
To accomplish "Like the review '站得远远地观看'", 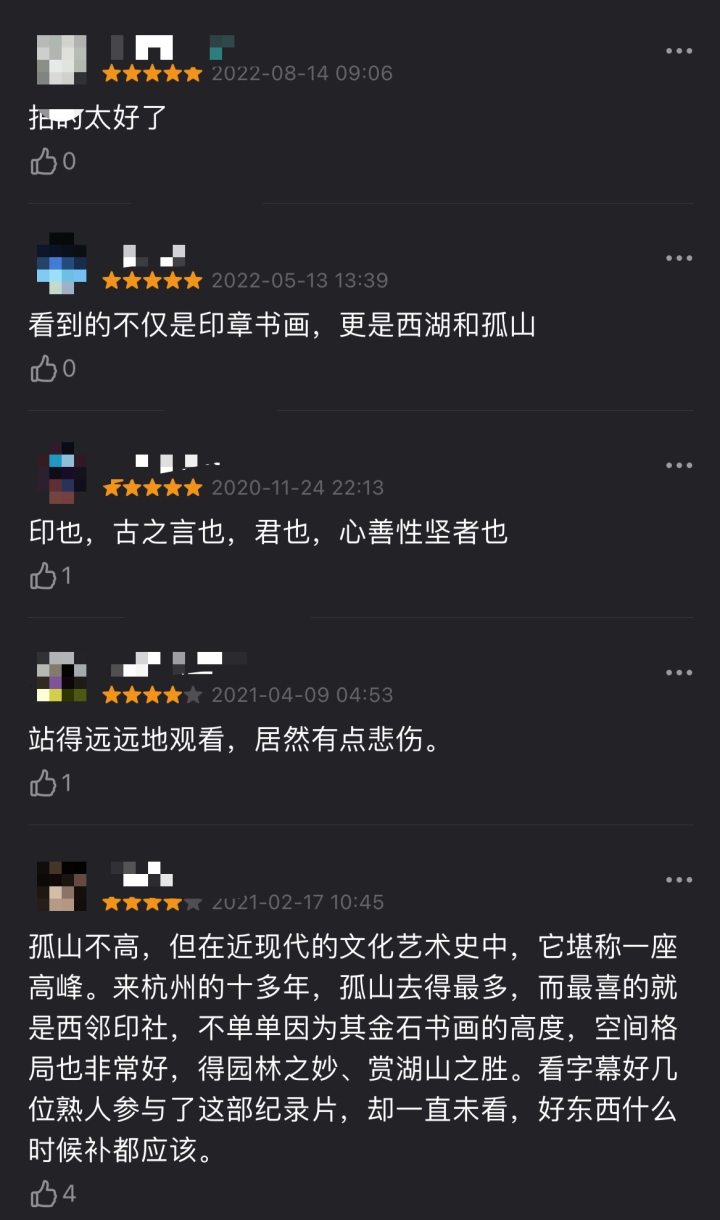I will 44,783.
